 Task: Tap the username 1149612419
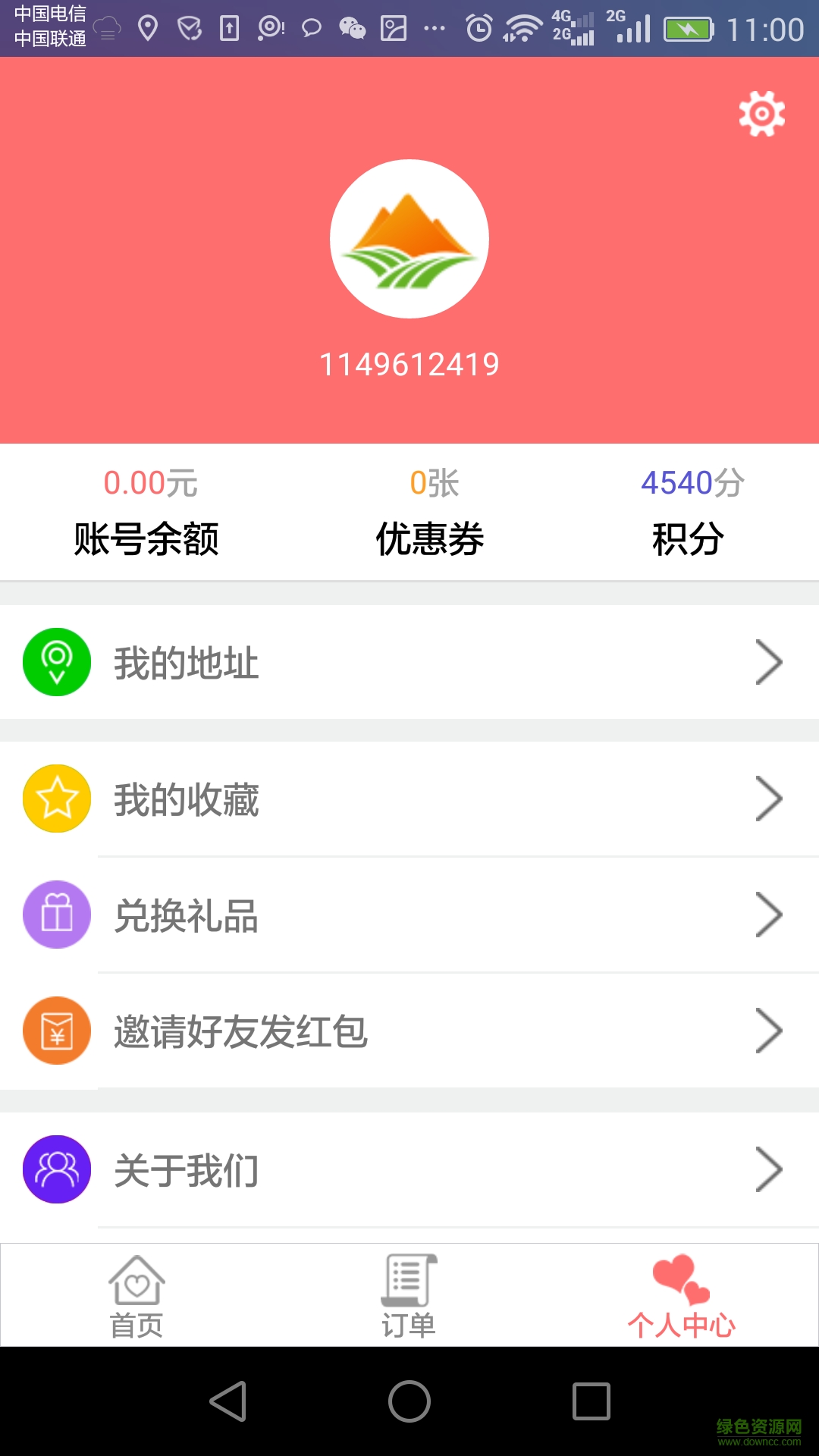[409, 363]
